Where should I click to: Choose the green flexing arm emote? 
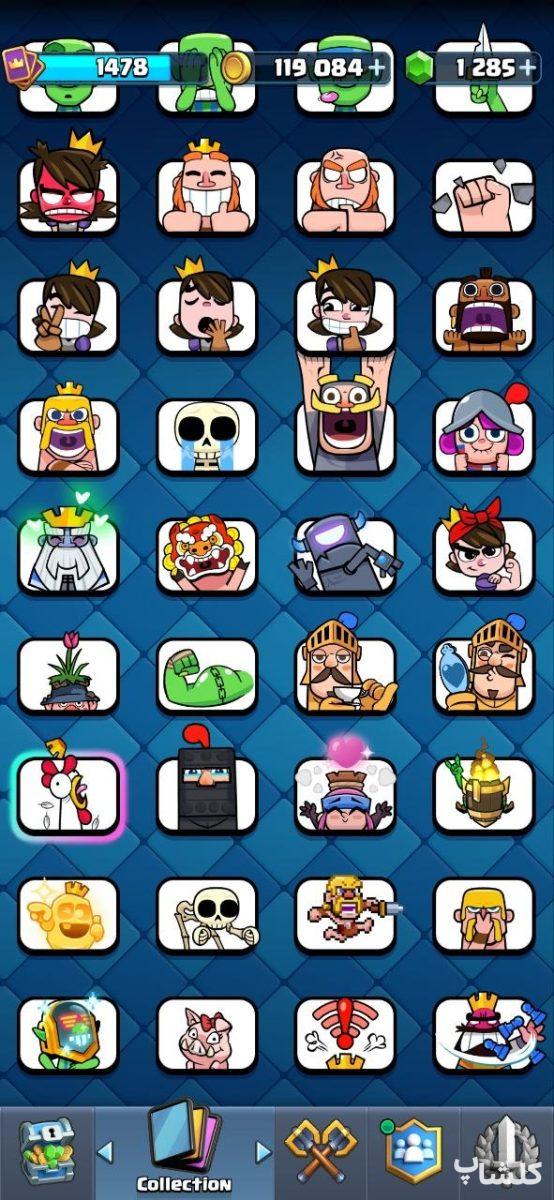tap(207, 675)
